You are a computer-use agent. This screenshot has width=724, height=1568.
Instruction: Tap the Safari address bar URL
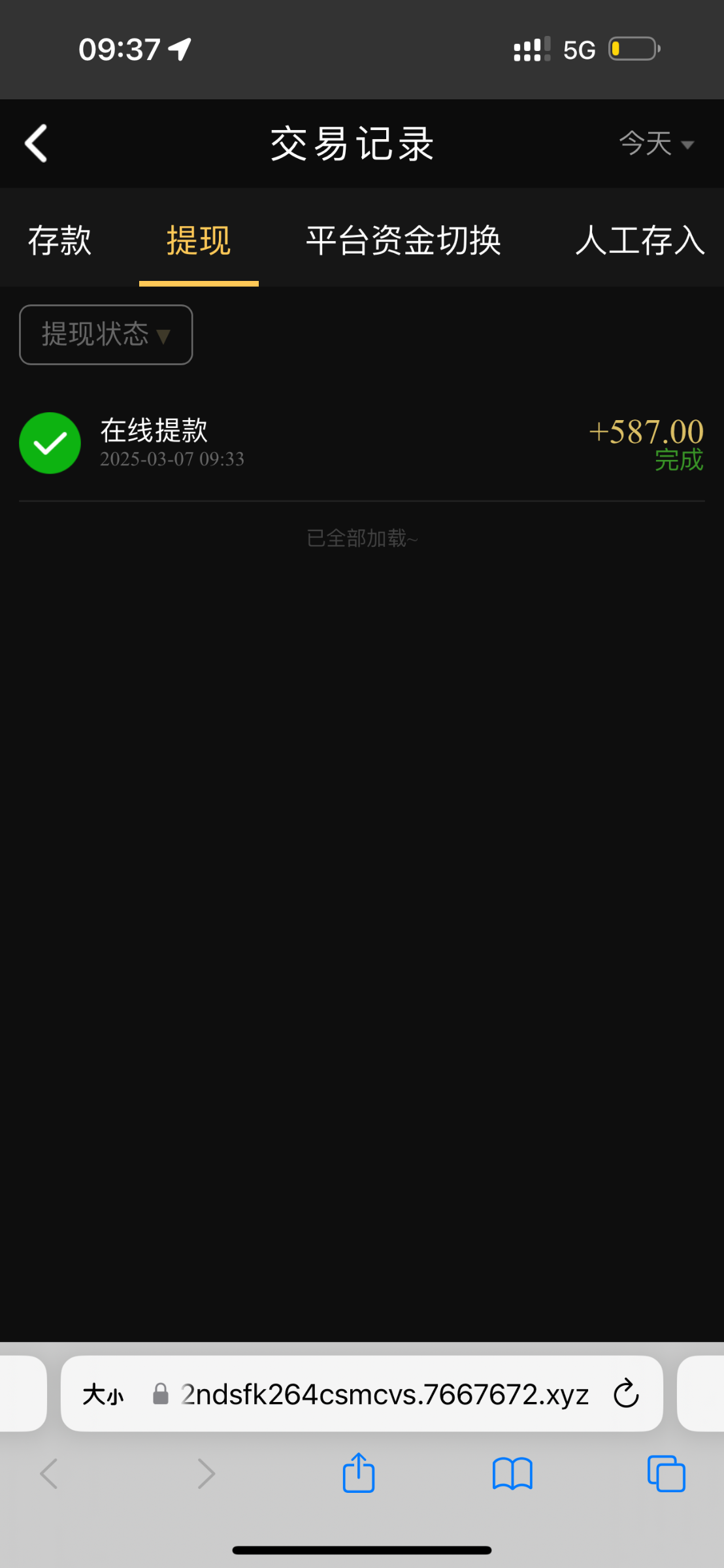384,1395
